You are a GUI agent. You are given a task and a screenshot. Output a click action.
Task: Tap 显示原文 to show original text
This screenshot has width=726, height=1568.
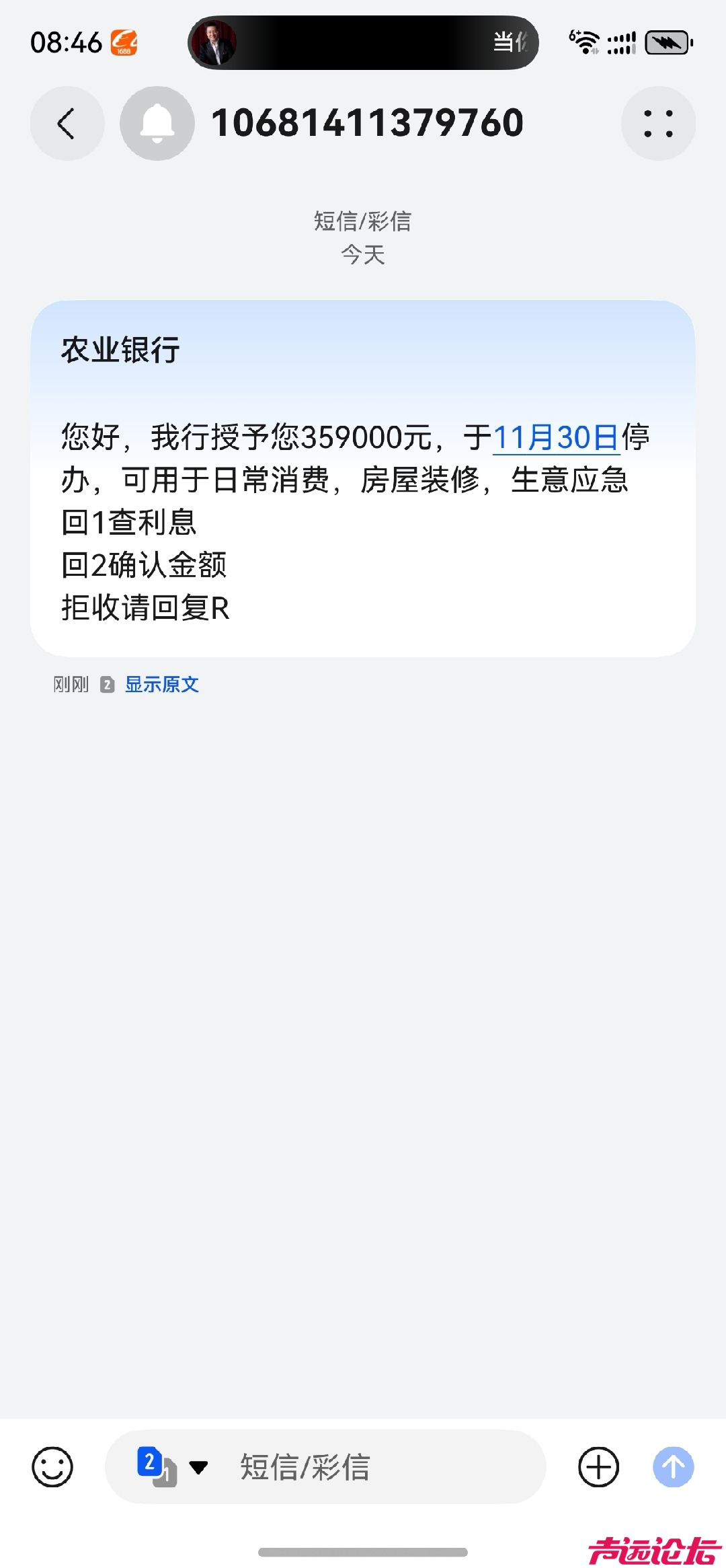[162, 685]
